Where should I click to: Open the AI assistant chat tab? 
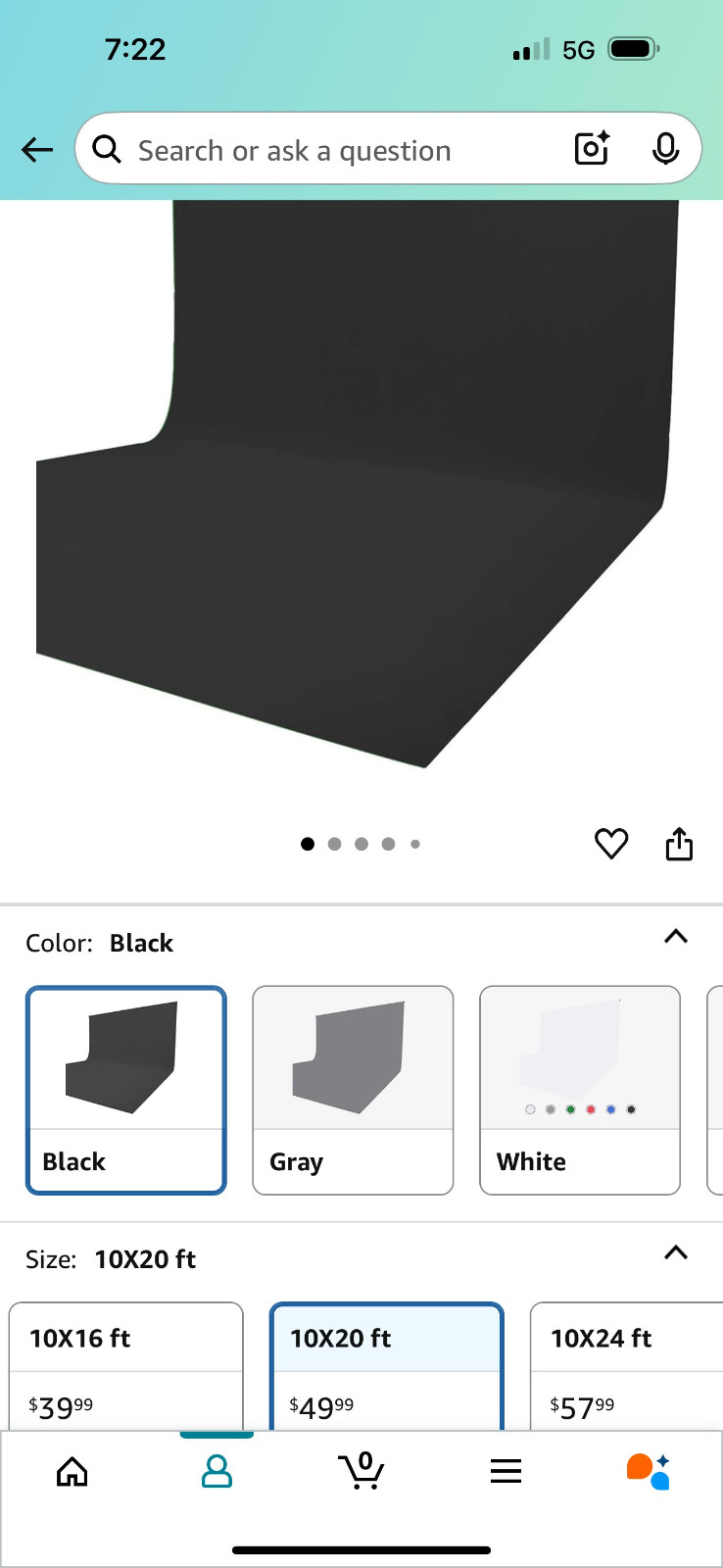pos(649,1471)
